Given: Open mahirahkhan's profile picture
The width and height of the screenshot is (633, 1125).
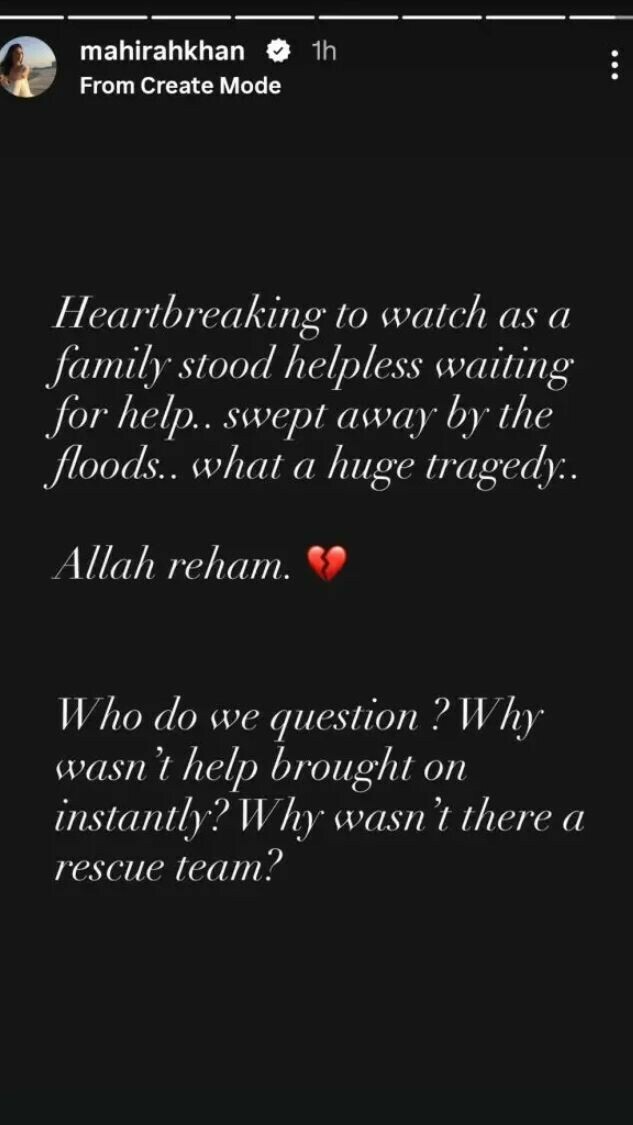Looking at the screenshot, I should click(x=27, y=67).
